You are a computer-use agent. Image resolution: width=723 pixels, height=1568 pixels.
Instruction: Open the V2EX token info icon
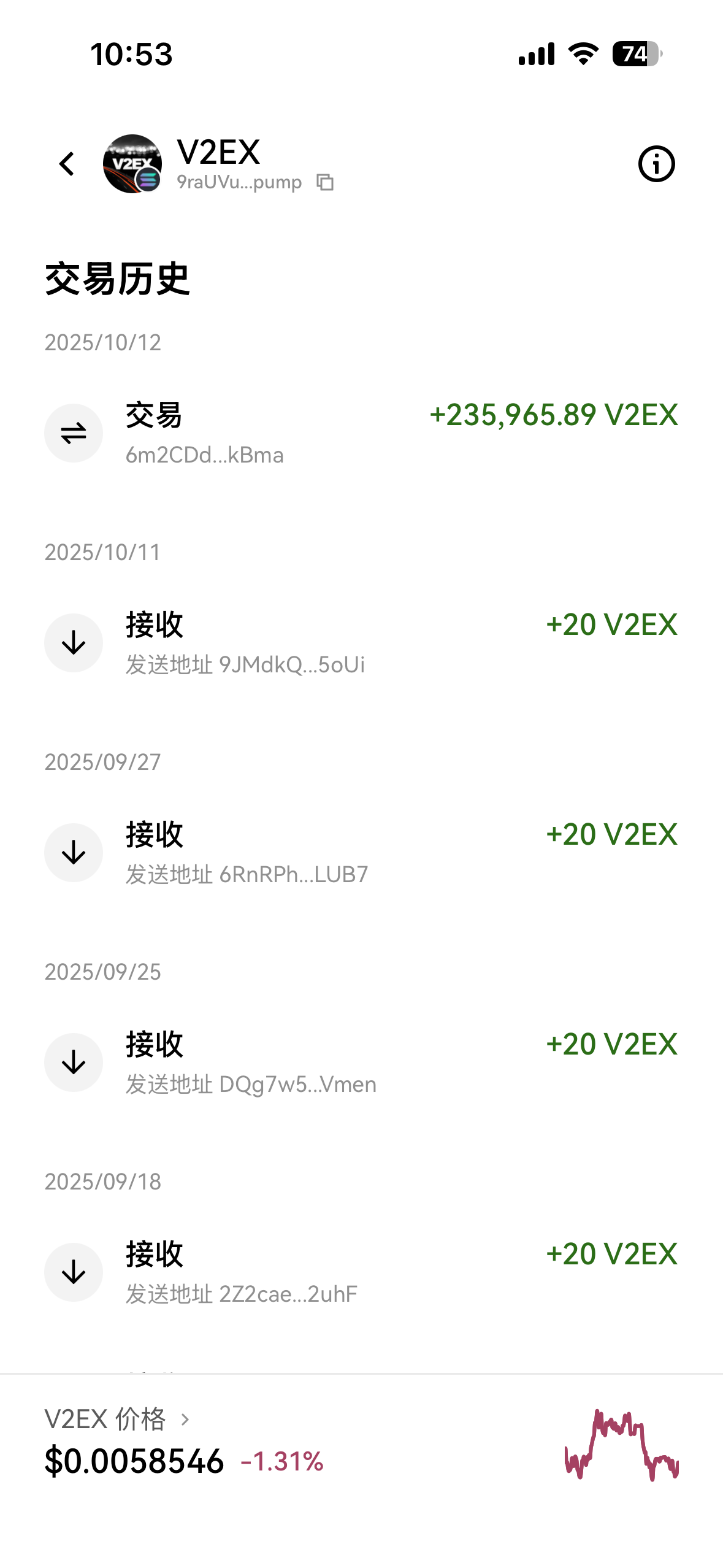[x=656, y=164]
